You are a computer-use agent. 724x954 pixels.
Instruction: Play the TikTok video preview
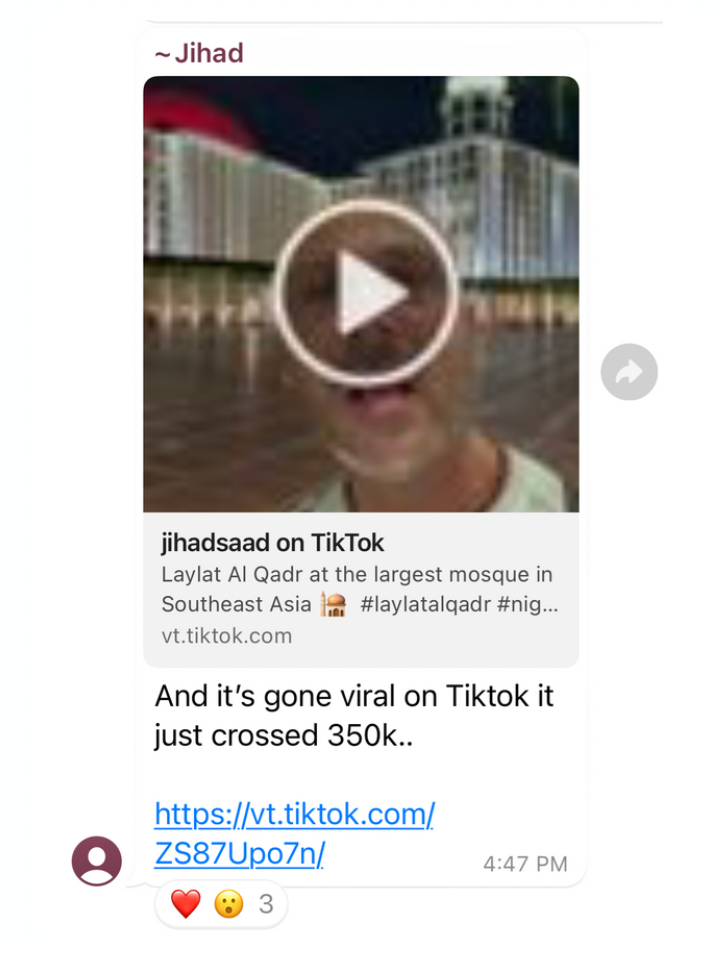[x=366, y=294]
